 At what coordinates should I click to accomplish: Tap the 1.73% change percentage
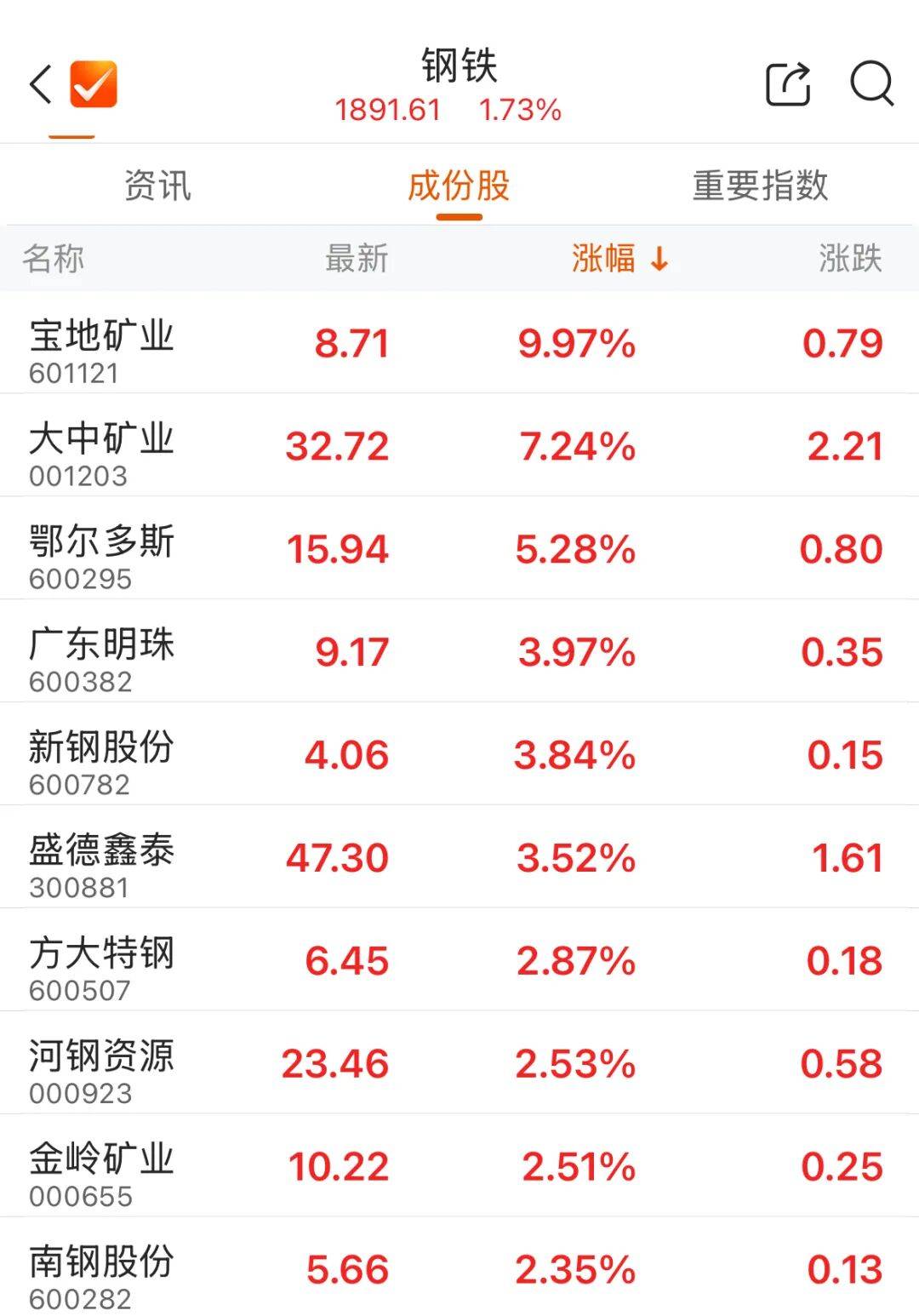tap(520, 111)
